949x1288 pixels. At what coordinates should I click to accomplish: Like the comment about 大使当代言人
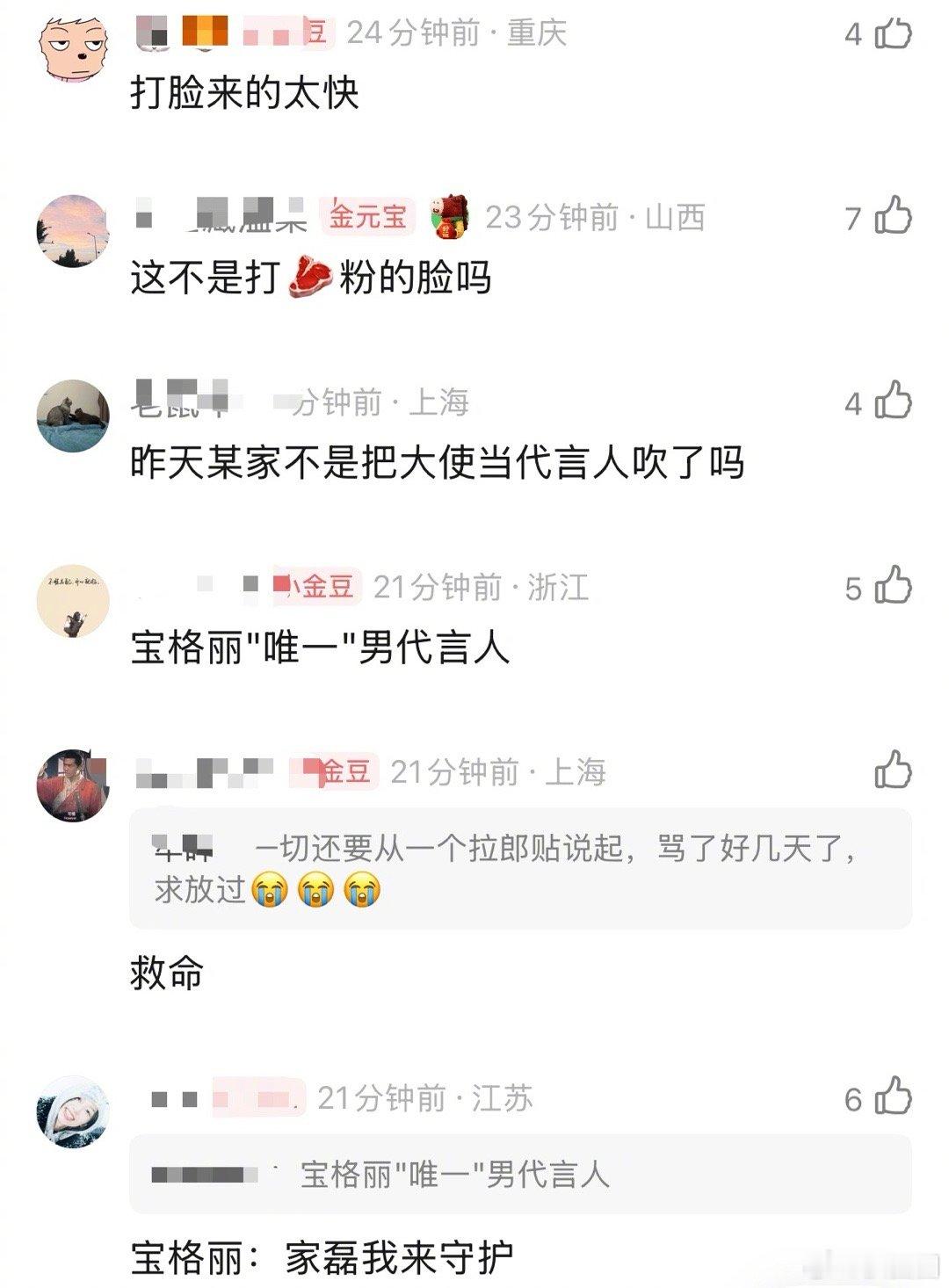click(891, 400)
